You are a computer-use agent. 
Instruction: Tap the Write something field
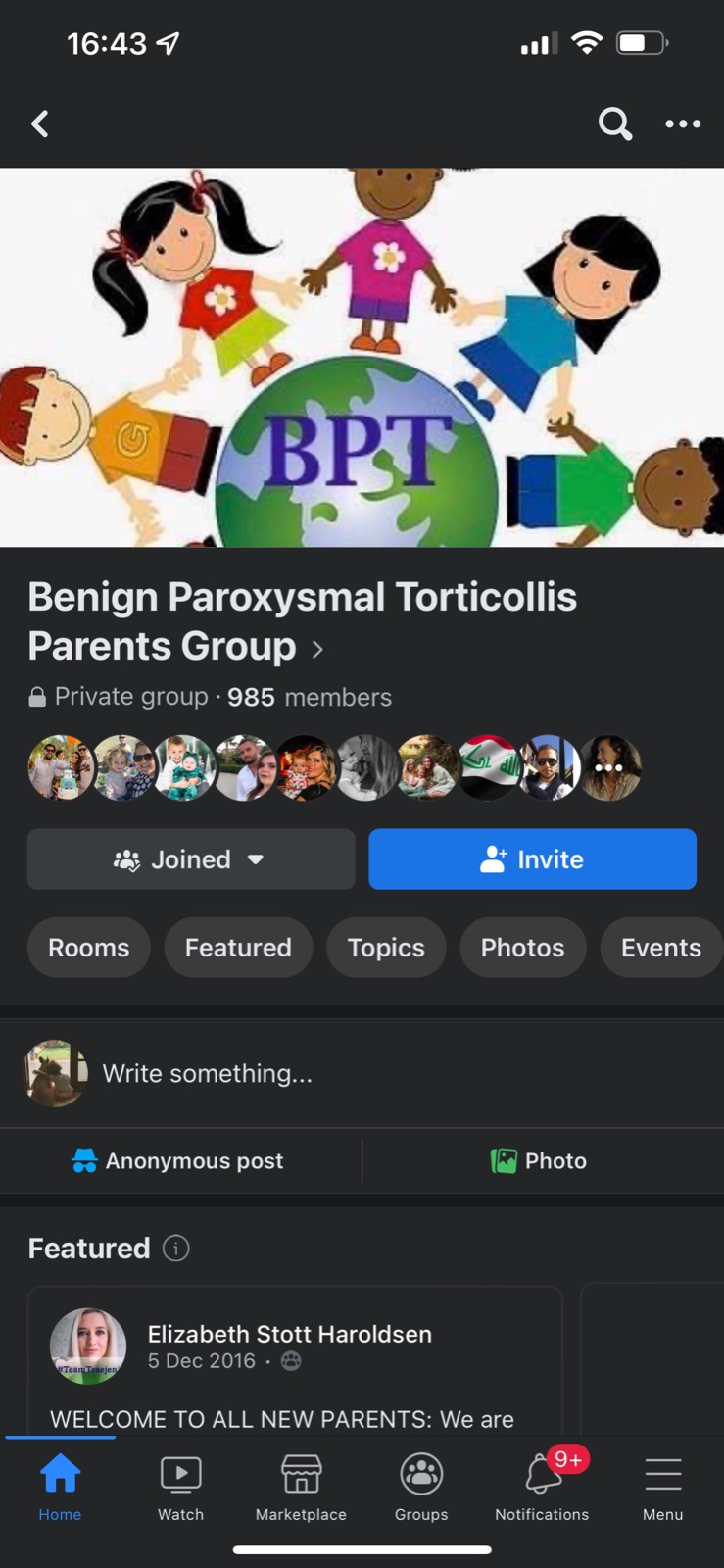208,1074
